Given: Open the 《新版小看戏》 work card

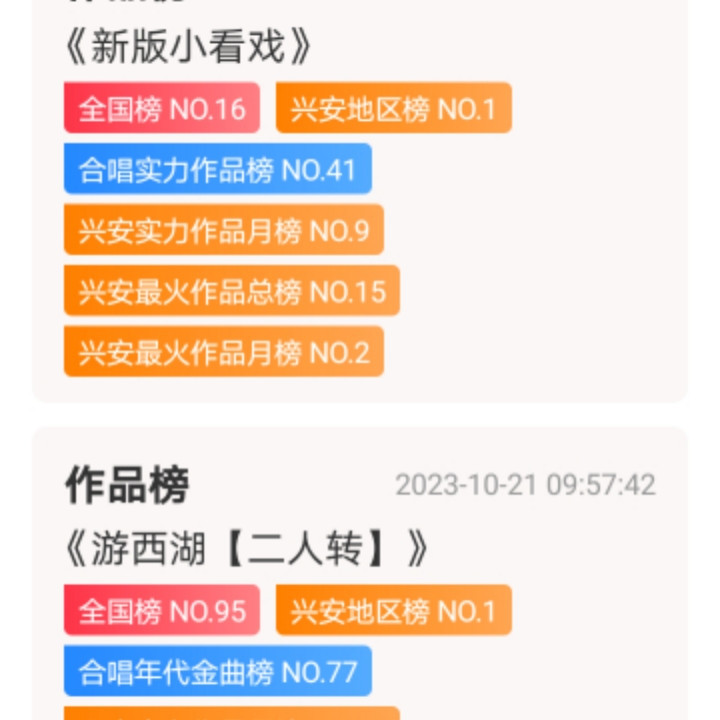Looking at the screenshot, I should [x=190, y=47].
